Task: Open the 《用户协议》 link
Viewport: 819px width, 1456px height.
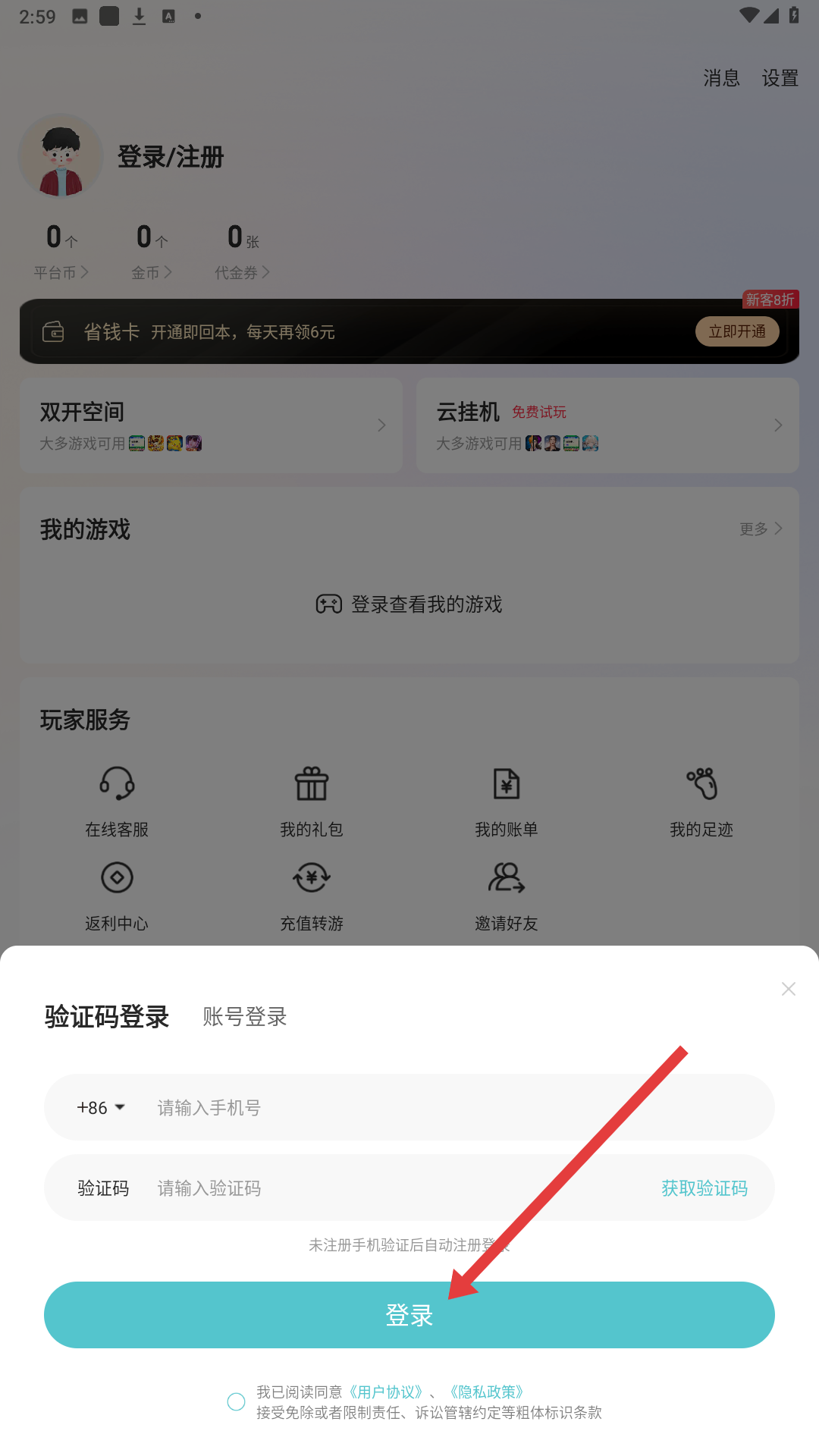Action: click(x=385, y=1392)
